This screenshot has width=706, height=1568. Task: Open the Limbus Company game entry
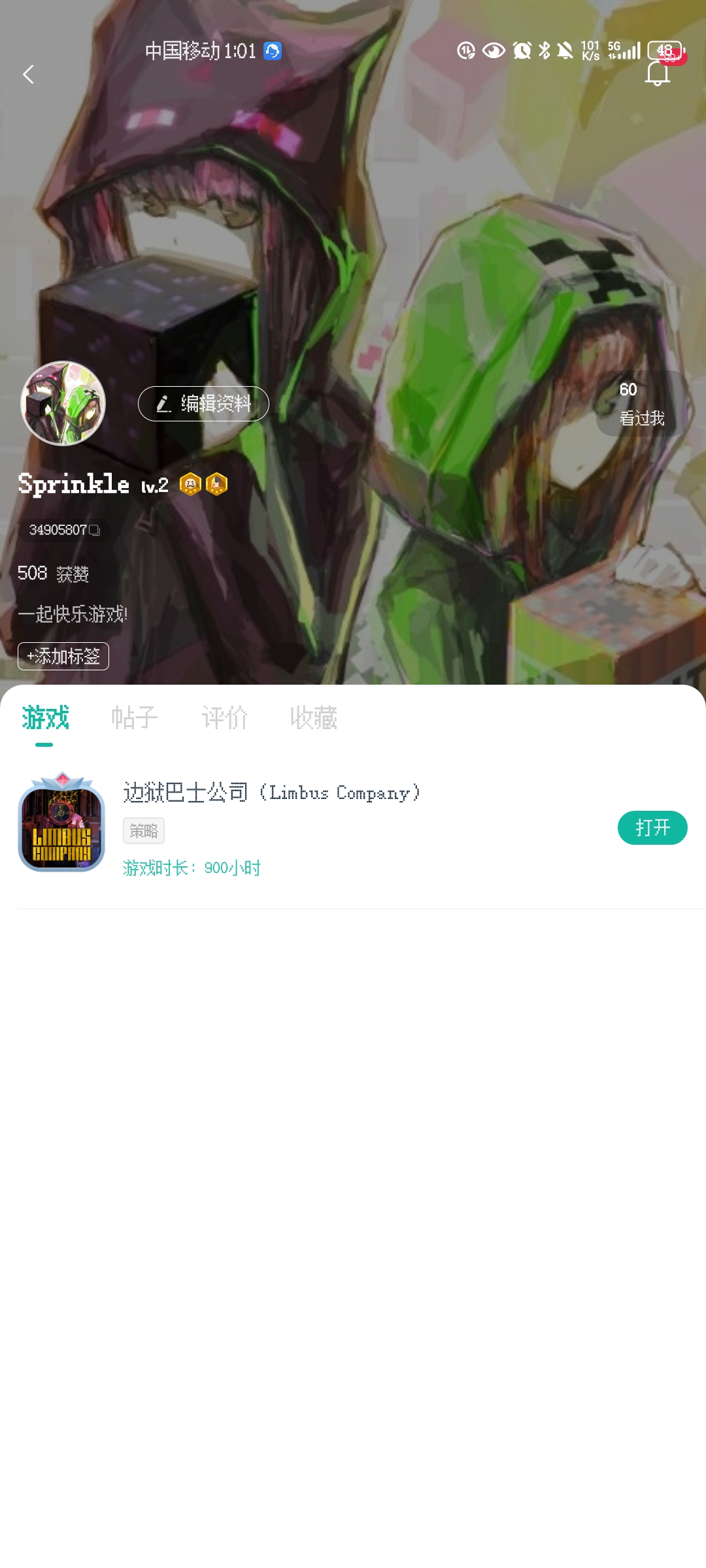[271, 793]
